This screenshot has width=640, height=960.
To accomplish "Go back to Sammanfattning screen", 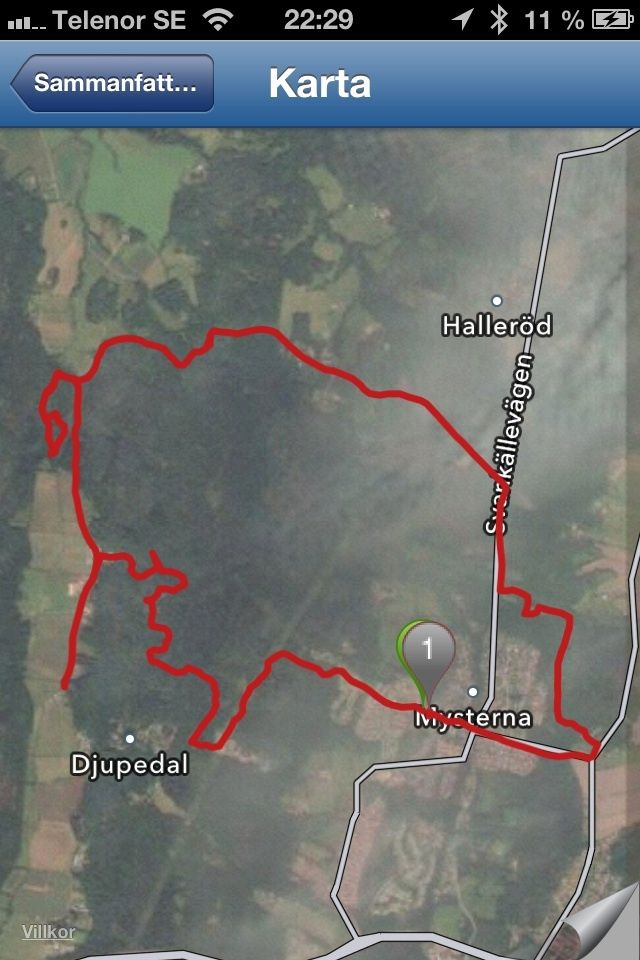I will (x=114, y=83).
